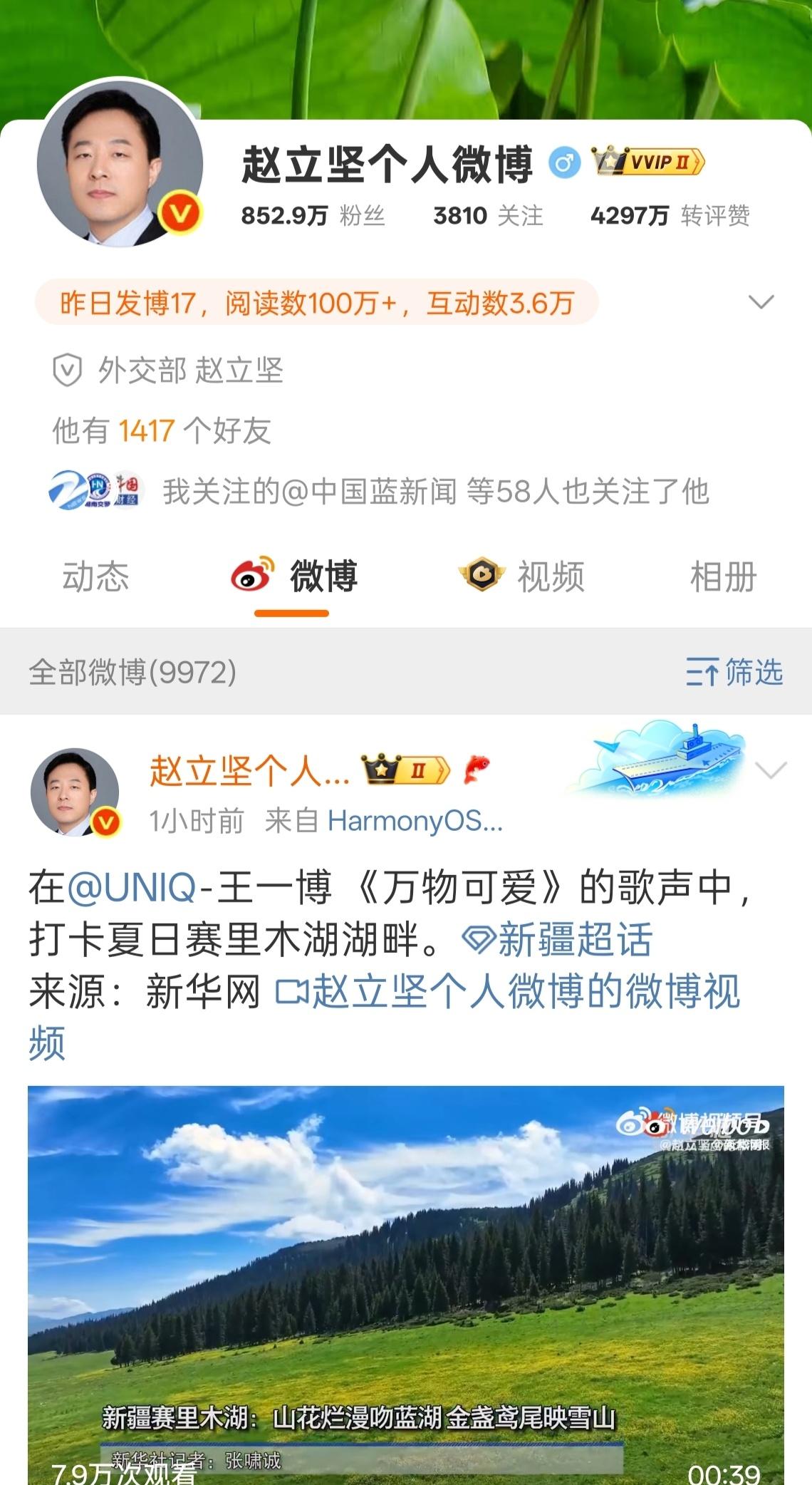Open the 1417 个好友 friends link
Image resolution: width=812 pixels, height=1485 pixels.
pyautogui.click(x=162, y=430)
